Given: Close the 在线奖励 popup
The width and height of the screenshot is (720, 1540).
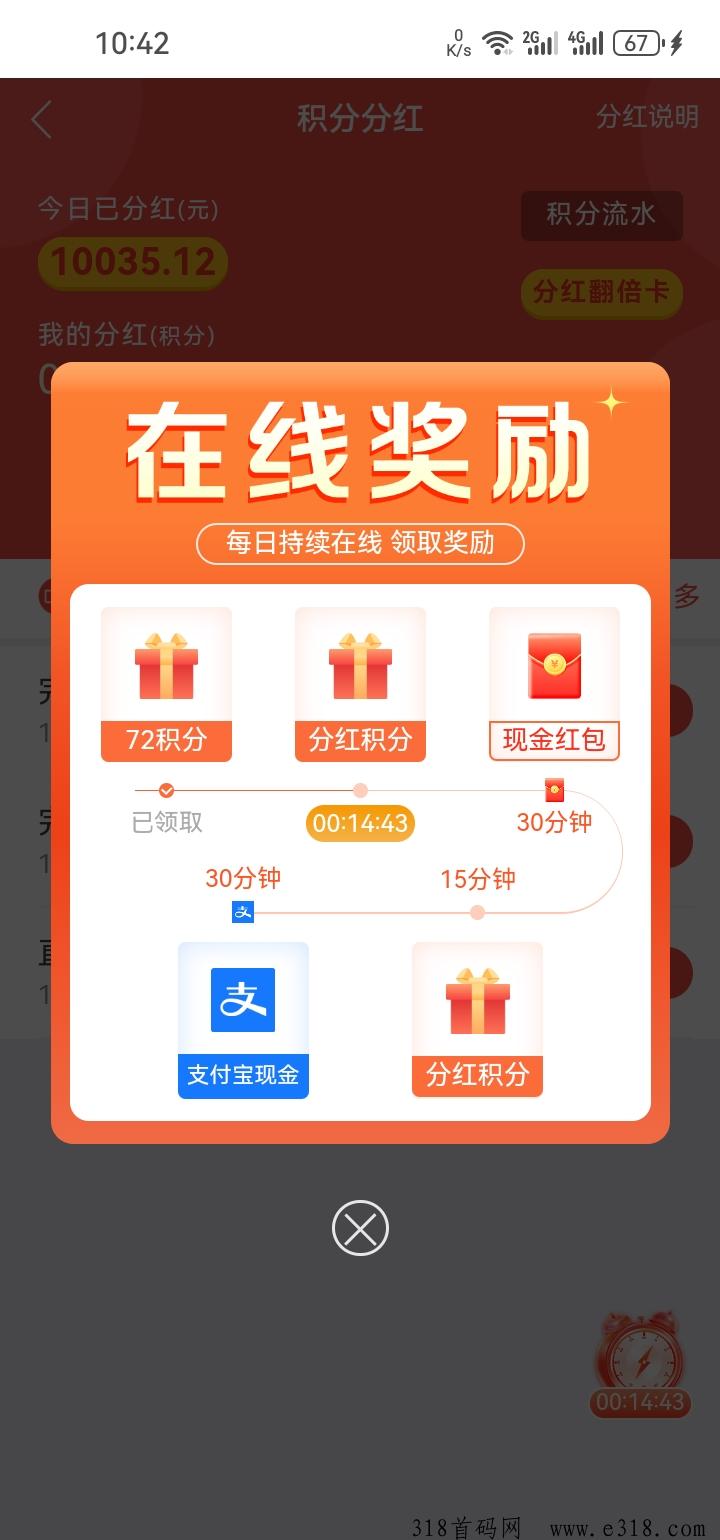Looking at the screenshot, I should point(360,1228).
